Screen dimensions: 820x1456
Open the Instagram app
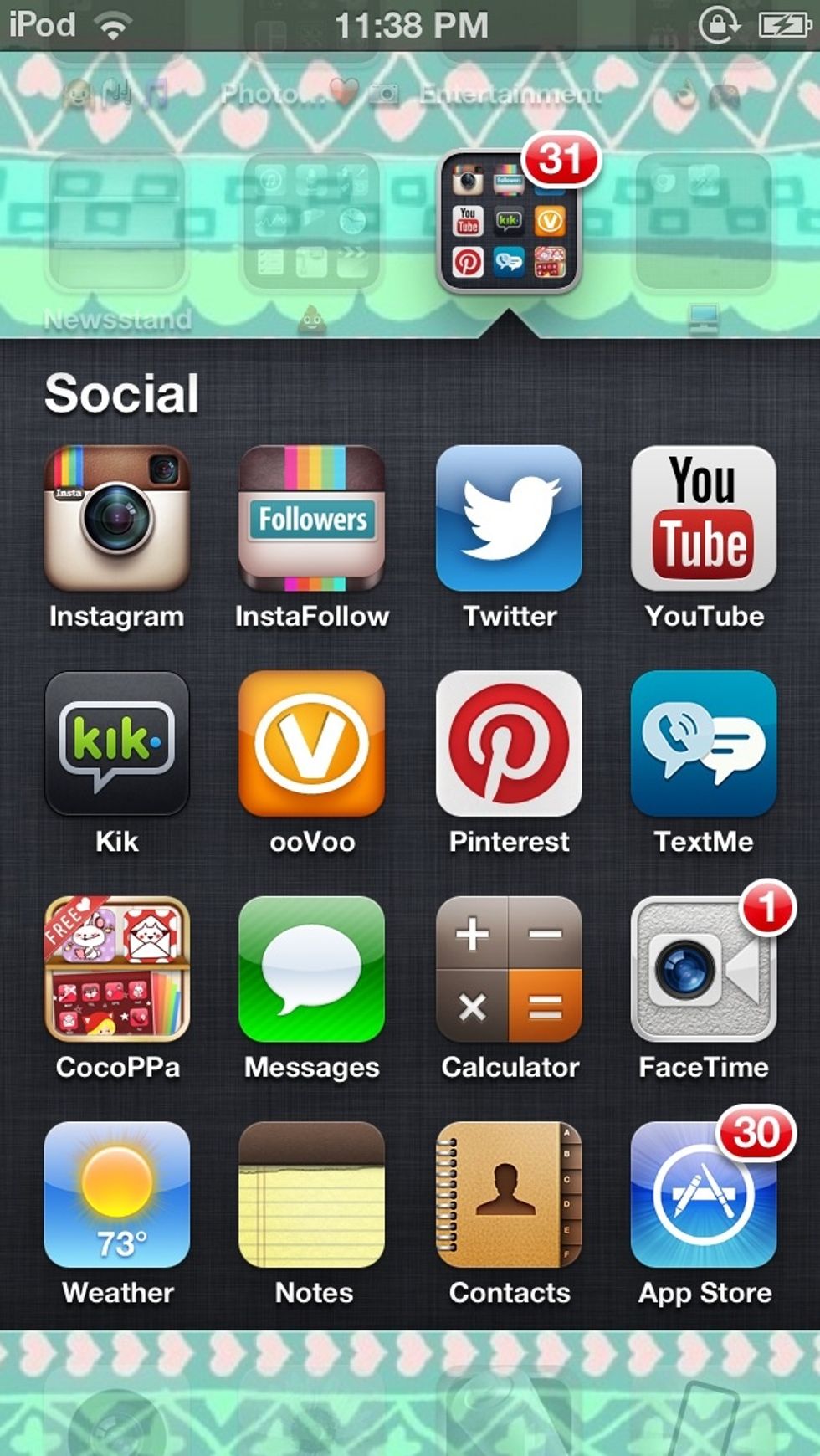[117, 519]
